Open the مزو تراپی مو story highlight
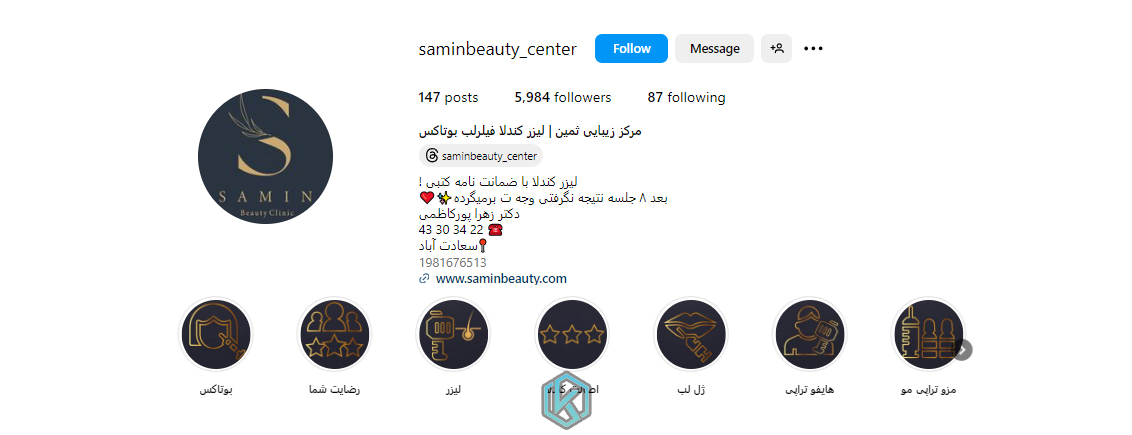 (x=926, y=335)
